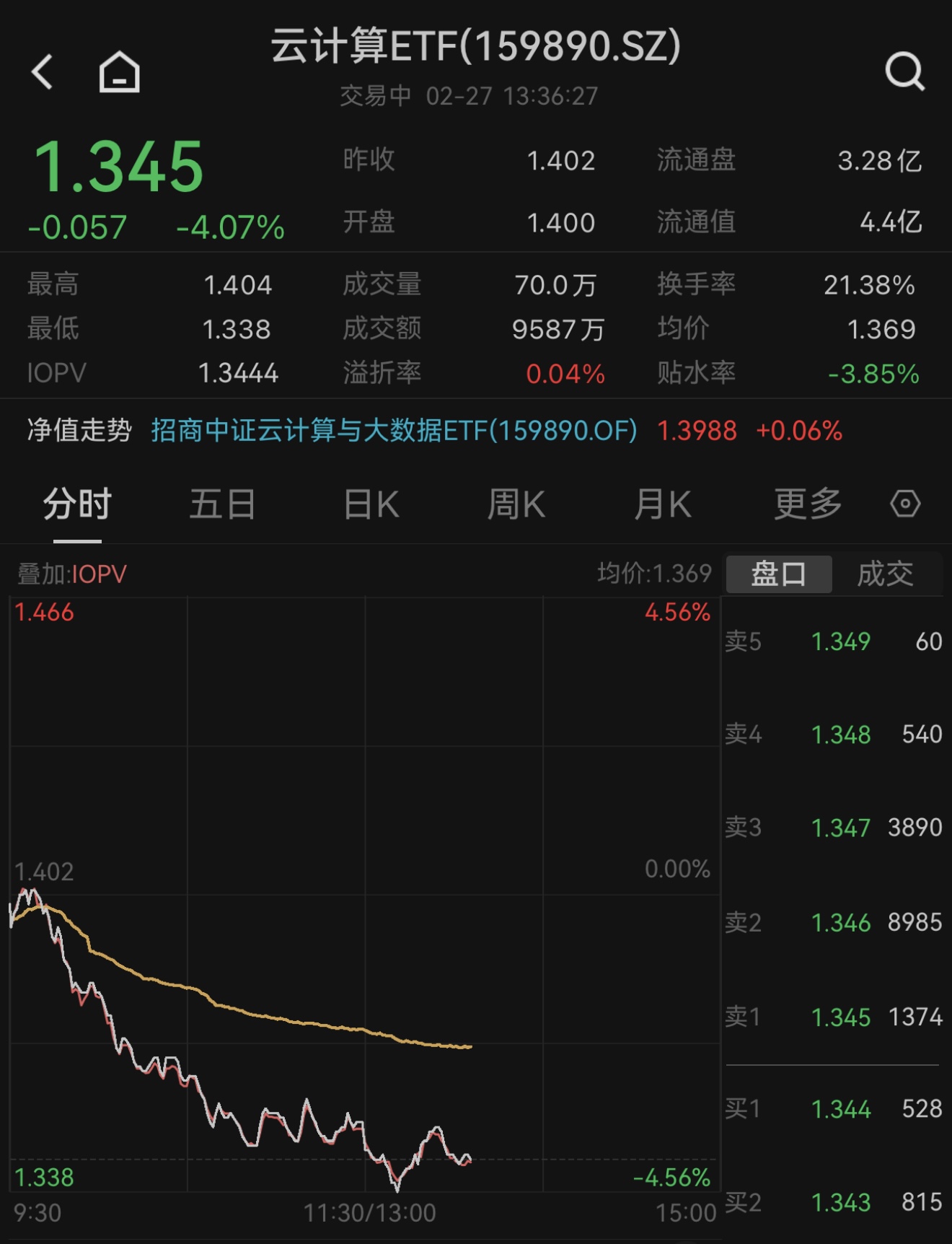Open the home icon in header
Screen dimensions: 952x1244
click(x=119, y=72)
